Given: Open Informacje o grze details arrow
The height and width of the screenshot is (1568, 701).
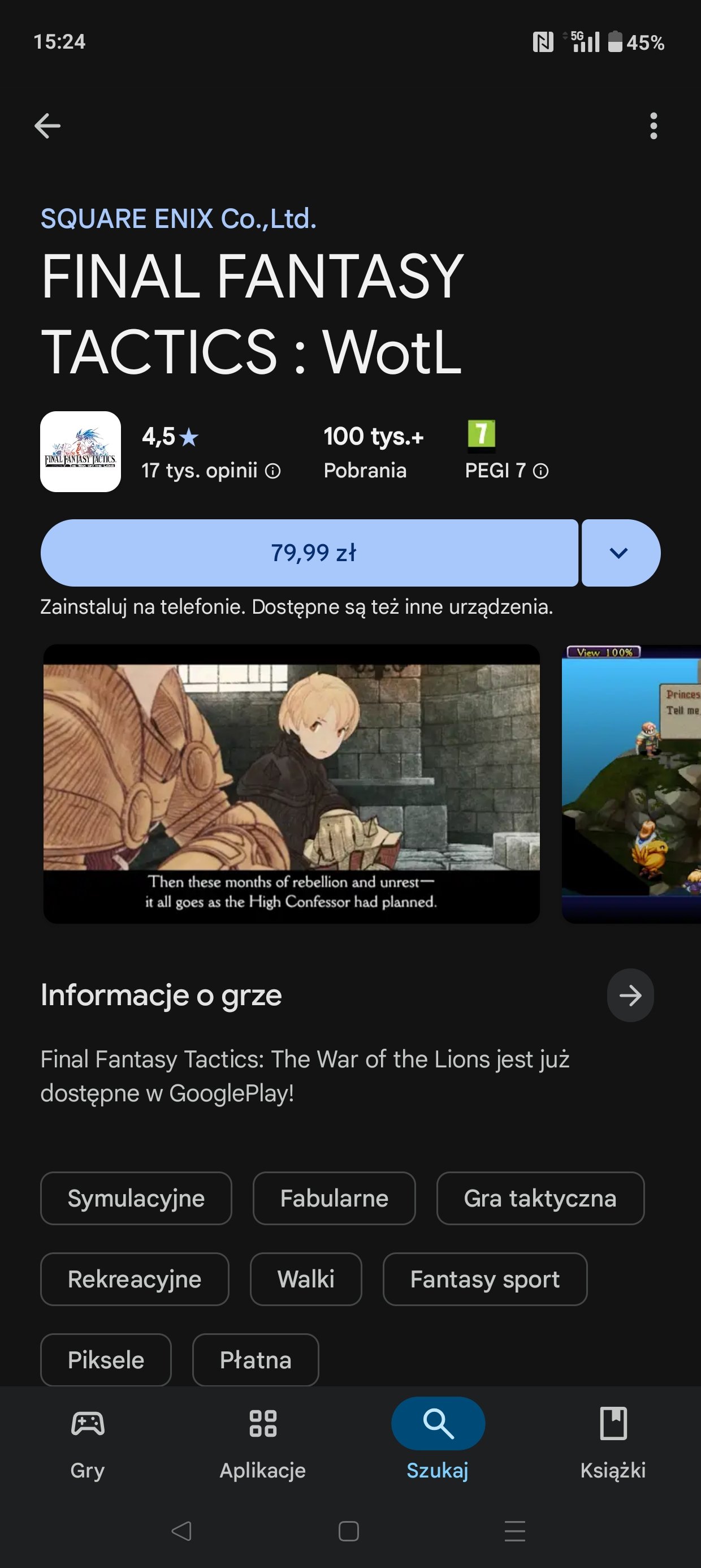Looking at the screenshot, I should 630,995.
